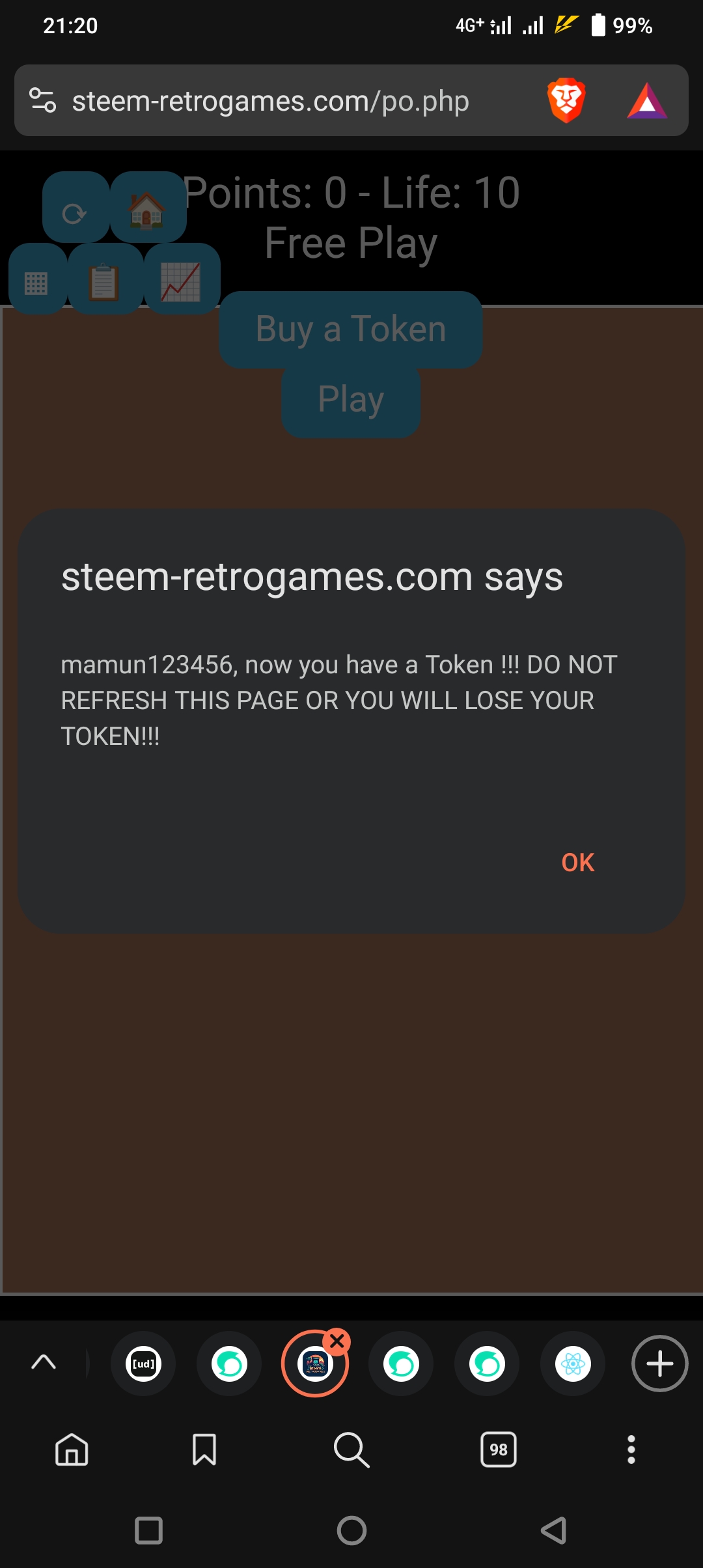Tap the address bar showing steem-retrogames.com/po.php
703x1568 pixels.
pyautogui.click(x=270, y=102)
